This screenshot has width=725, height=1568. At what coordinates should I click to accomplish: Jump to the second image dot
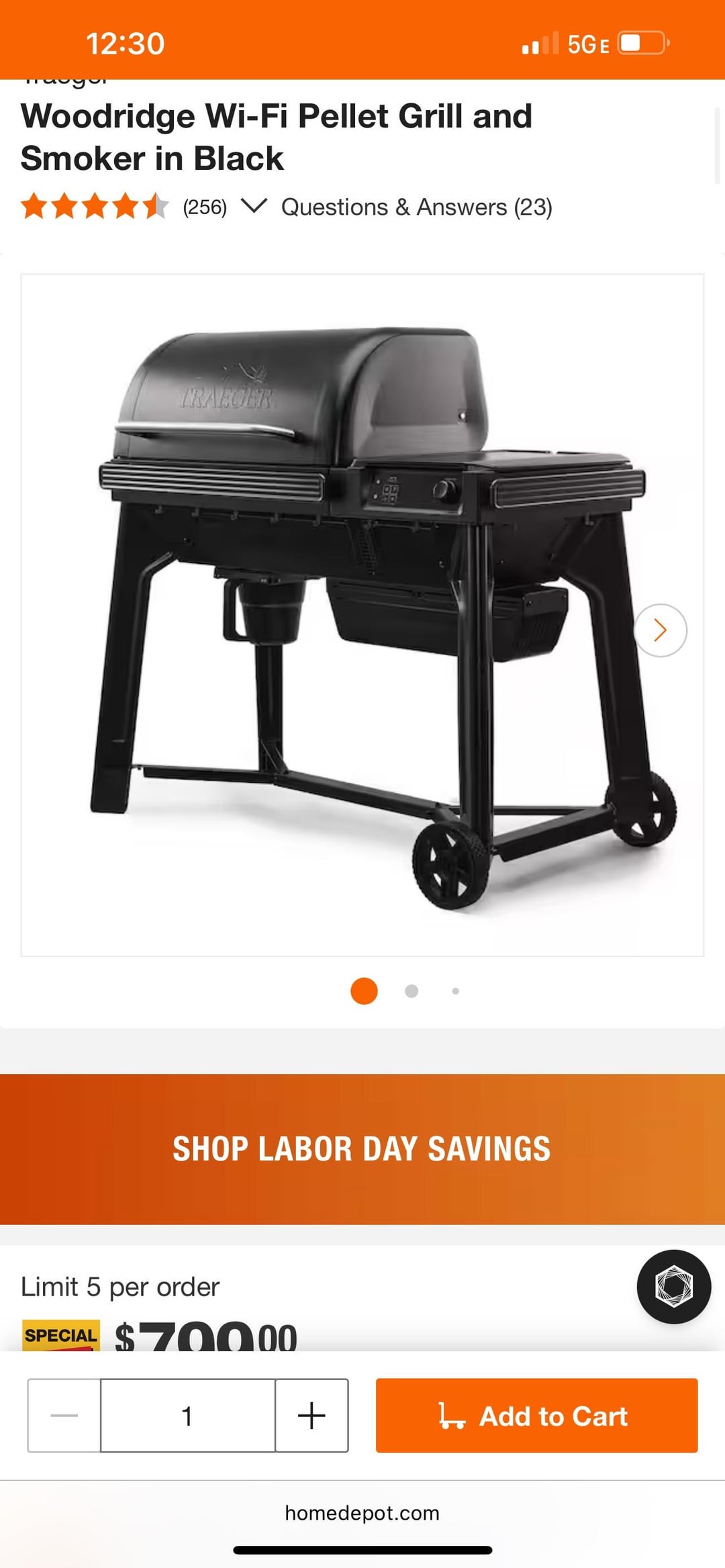click(412, 991)
